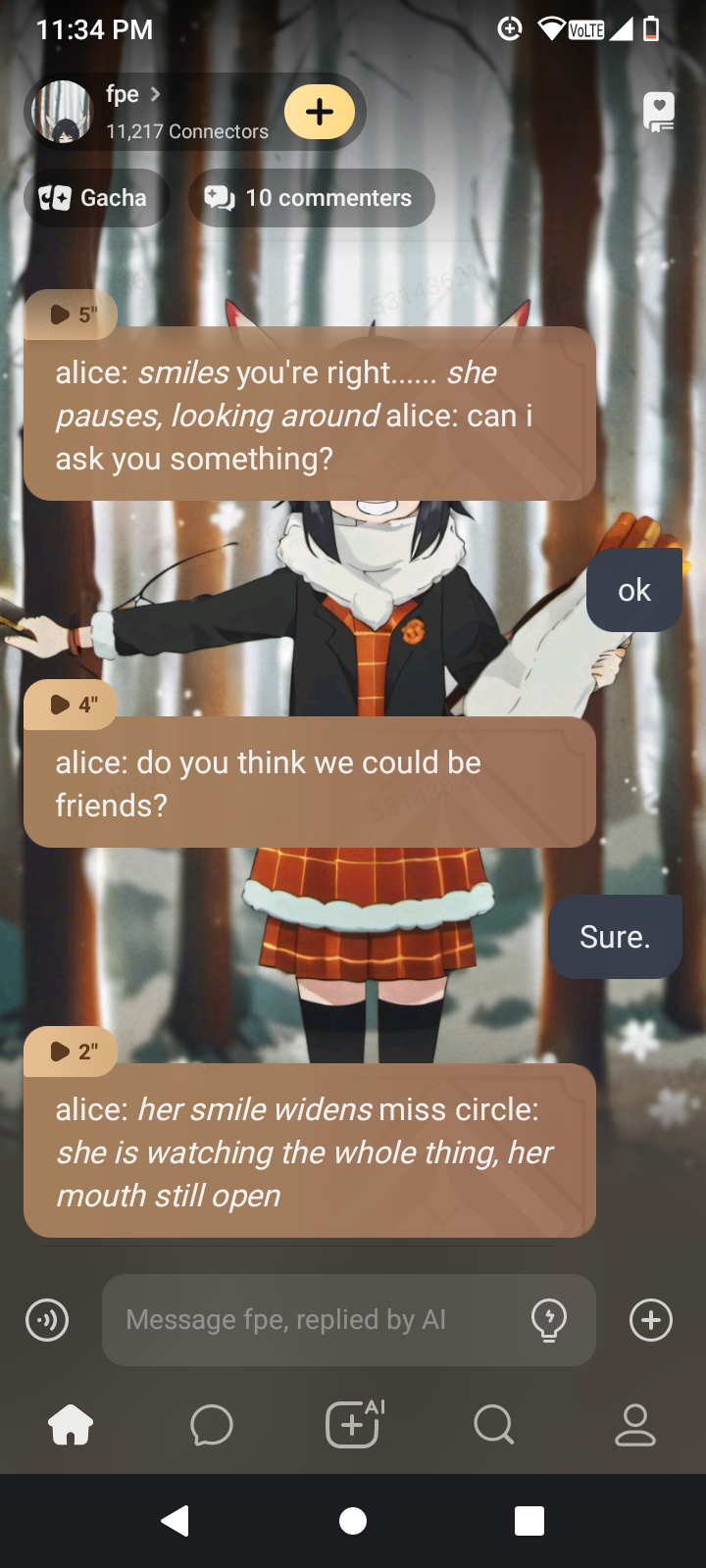Tap the voice call icon beside input

(47, 1320)
